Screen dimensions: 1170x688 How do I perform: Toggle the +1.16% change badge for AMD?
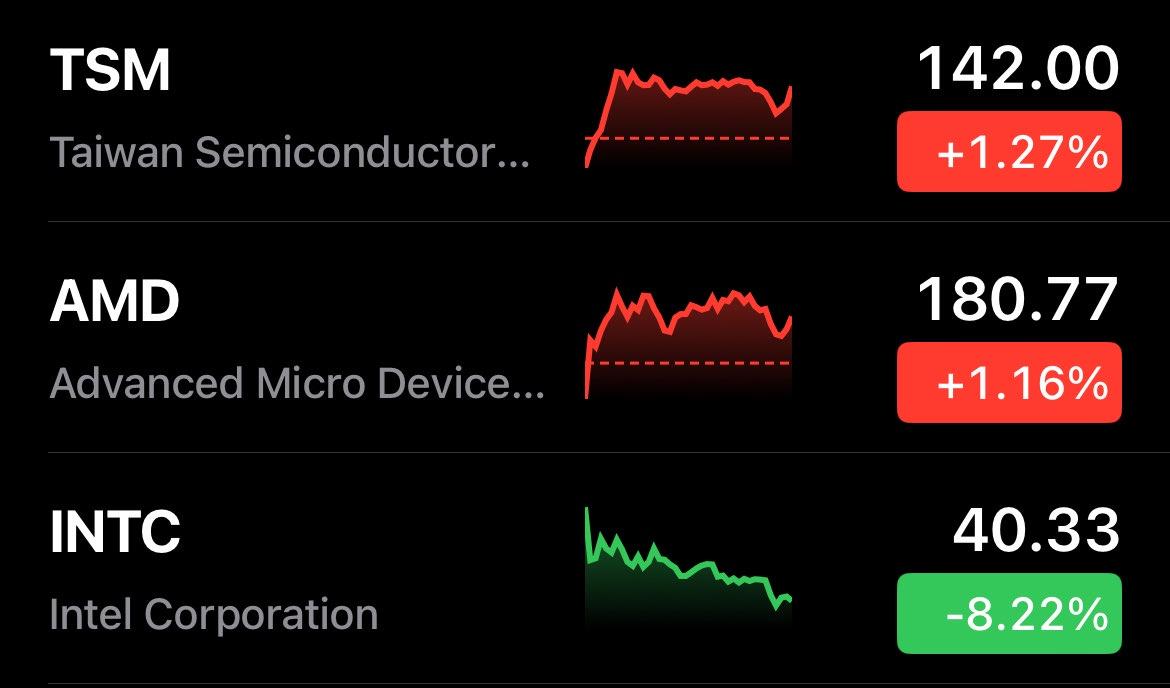coord(1009,382)
